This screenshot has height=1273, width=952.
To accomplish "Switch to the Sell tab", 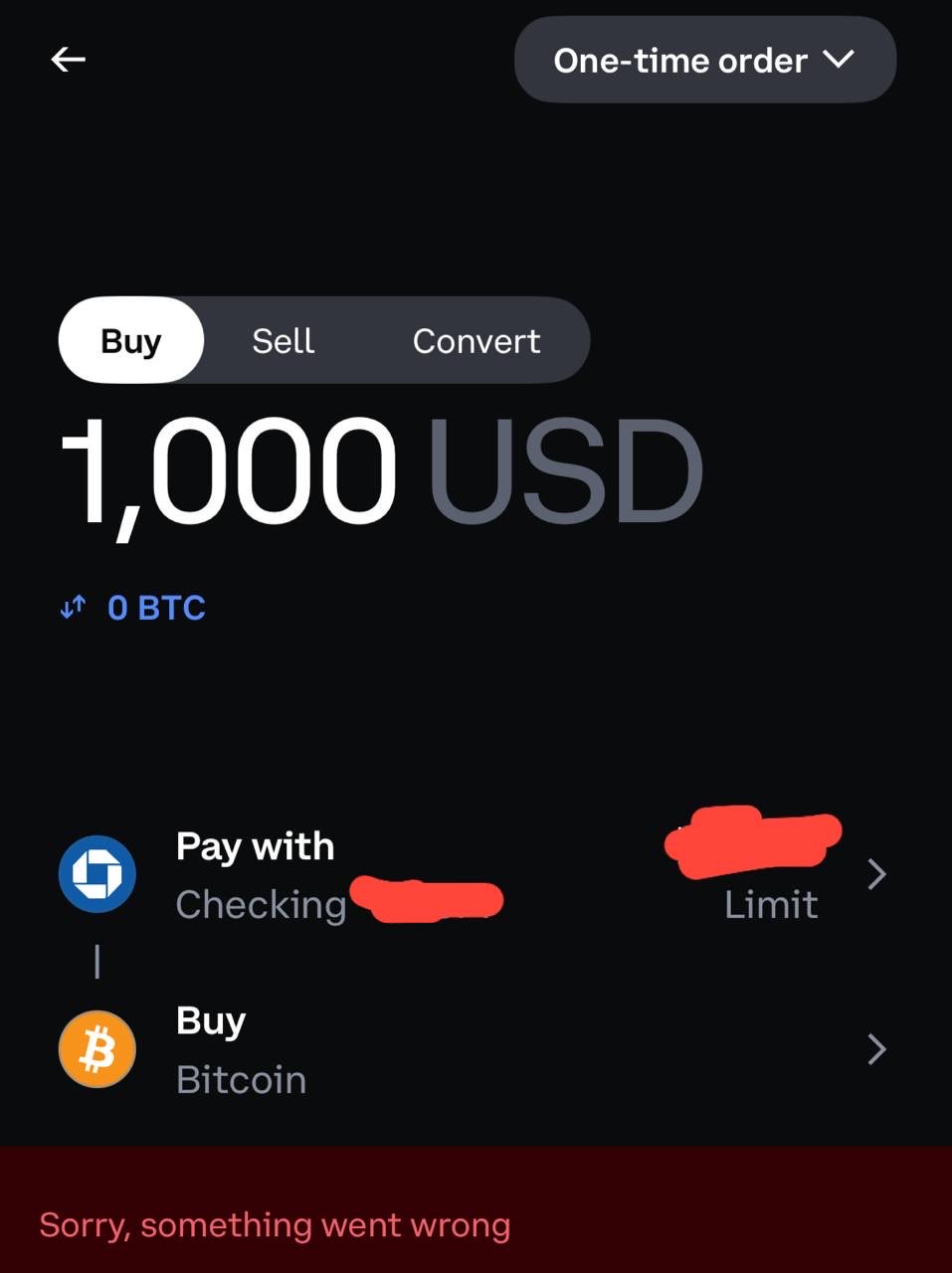I will 283,341.
